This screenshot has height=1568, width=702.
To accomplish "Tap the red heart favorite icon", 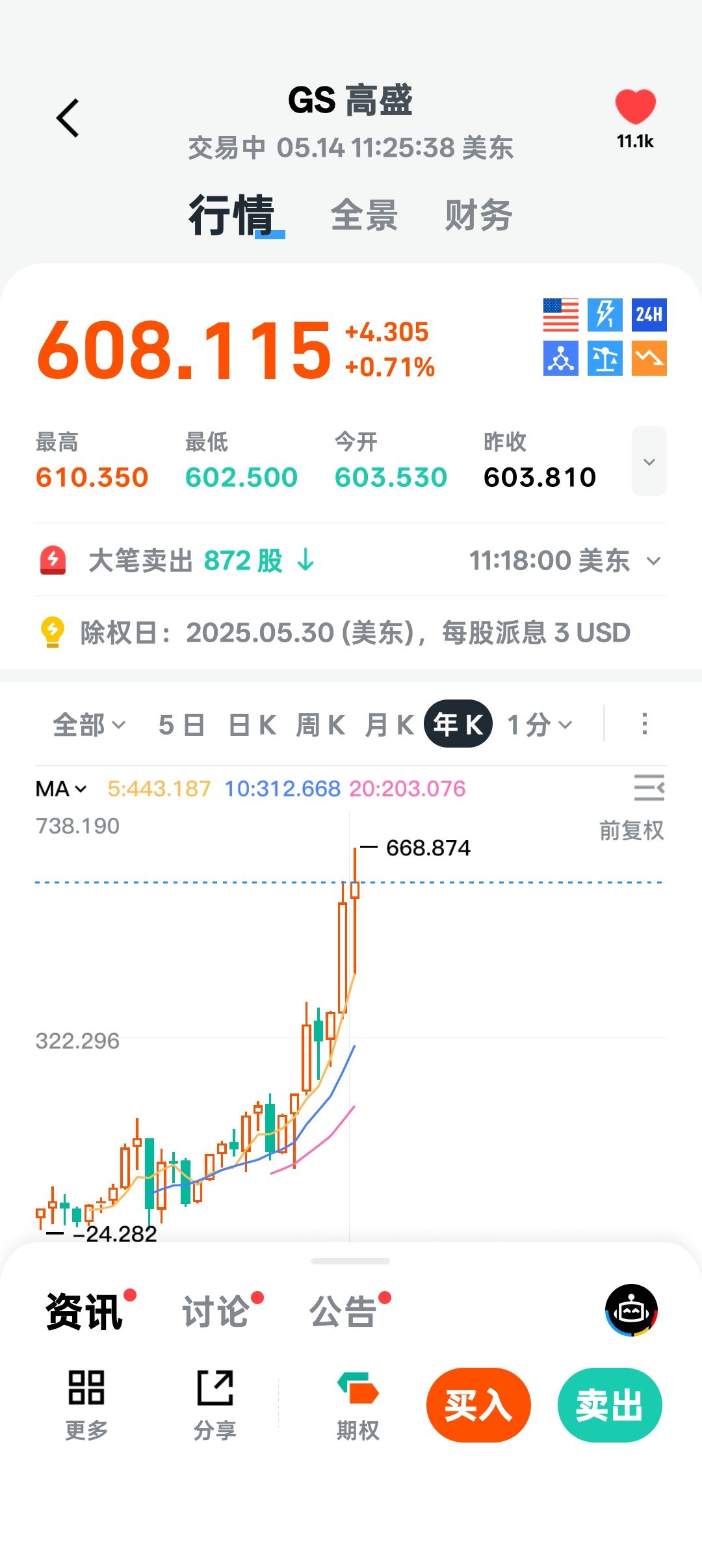I will (x=635, y=108).
